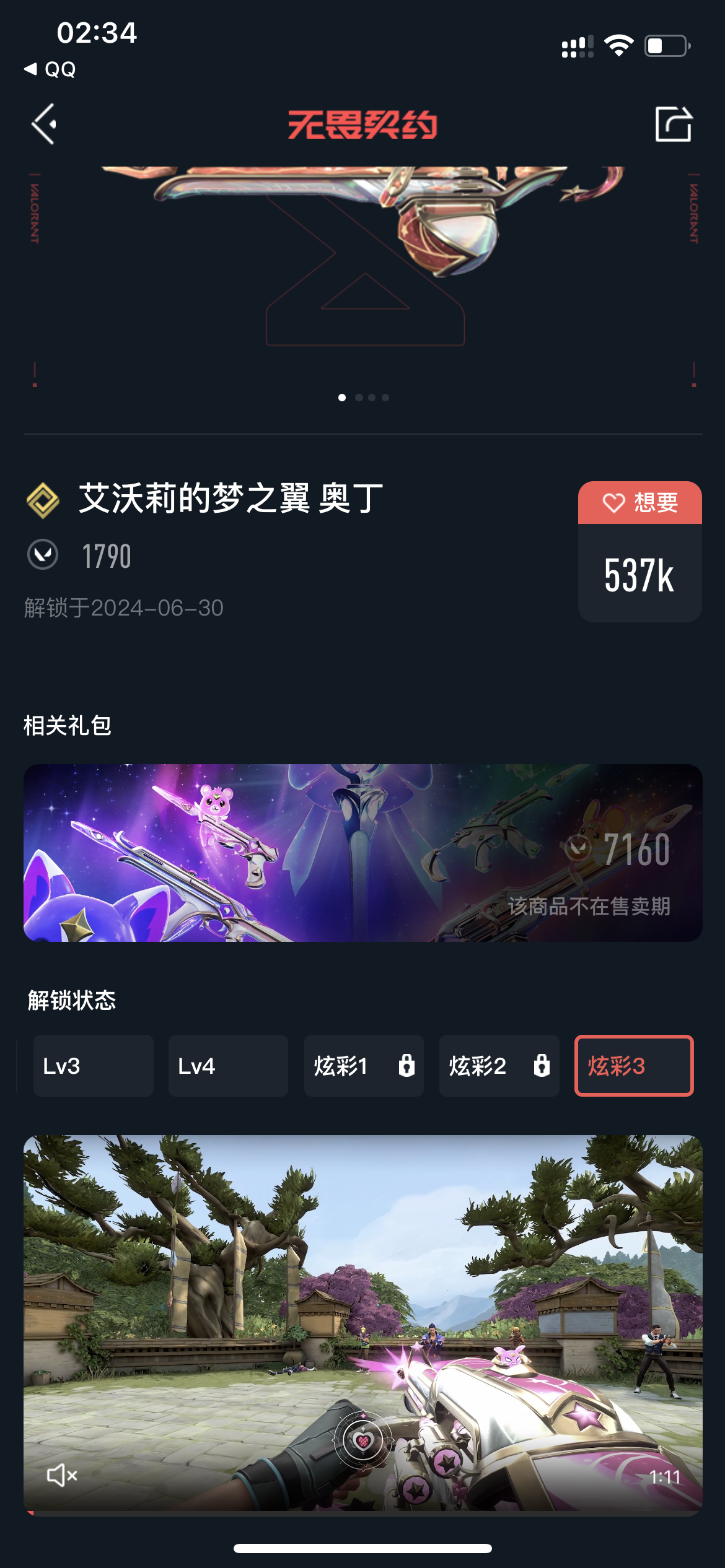
Task: Select the Lv3 unlock level
Action: coord(93,1066)
